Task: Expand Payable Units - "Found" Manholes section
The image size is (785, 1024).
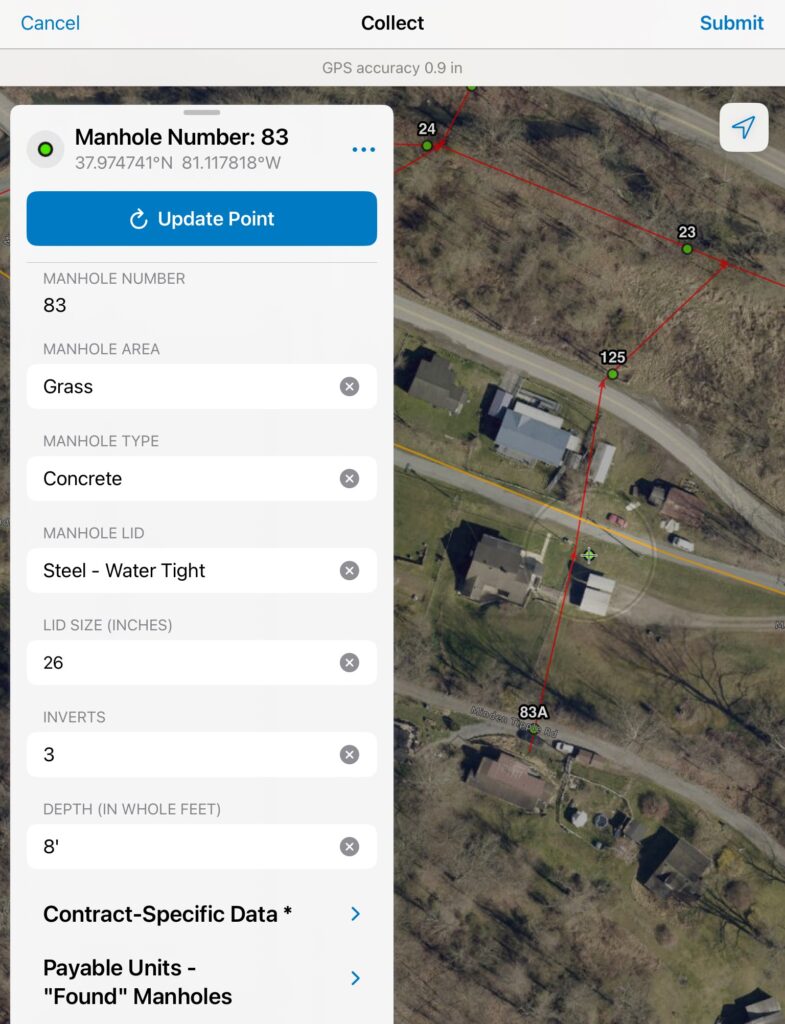Action: click(201, 982)
